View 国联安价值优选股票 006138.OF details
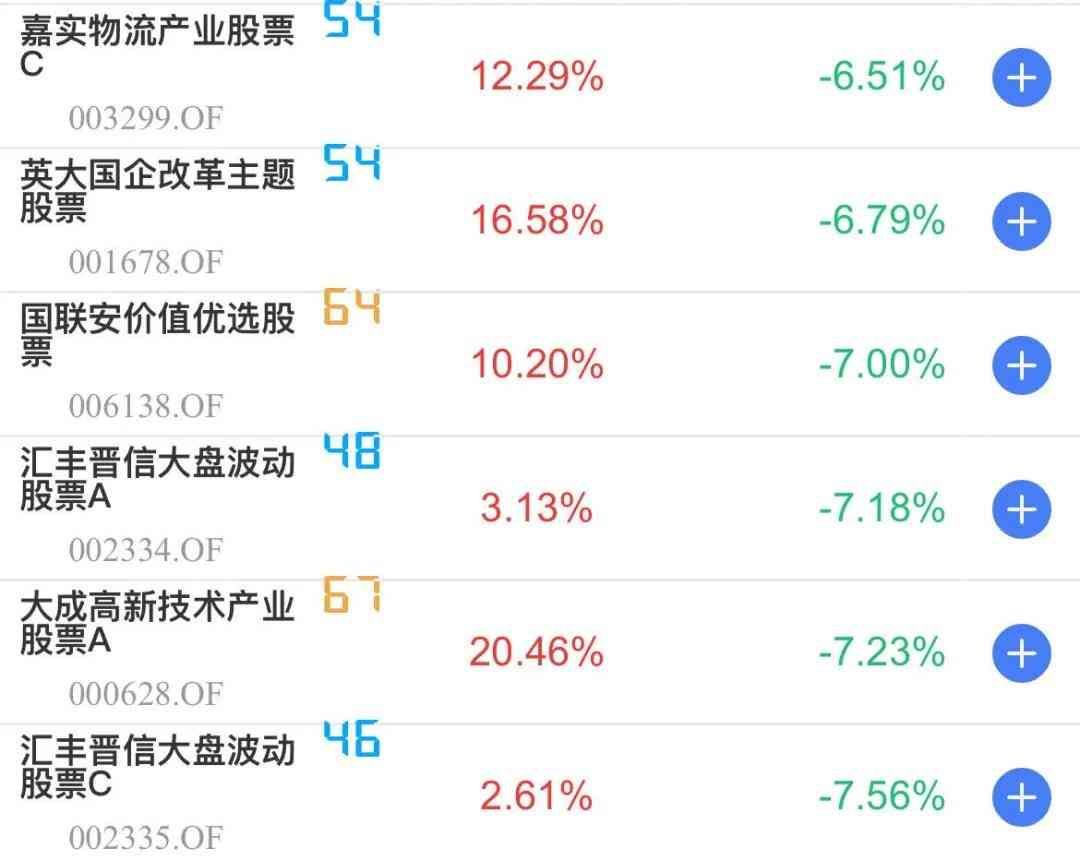This screenshot has height=861, width=1080. [158, 336]
